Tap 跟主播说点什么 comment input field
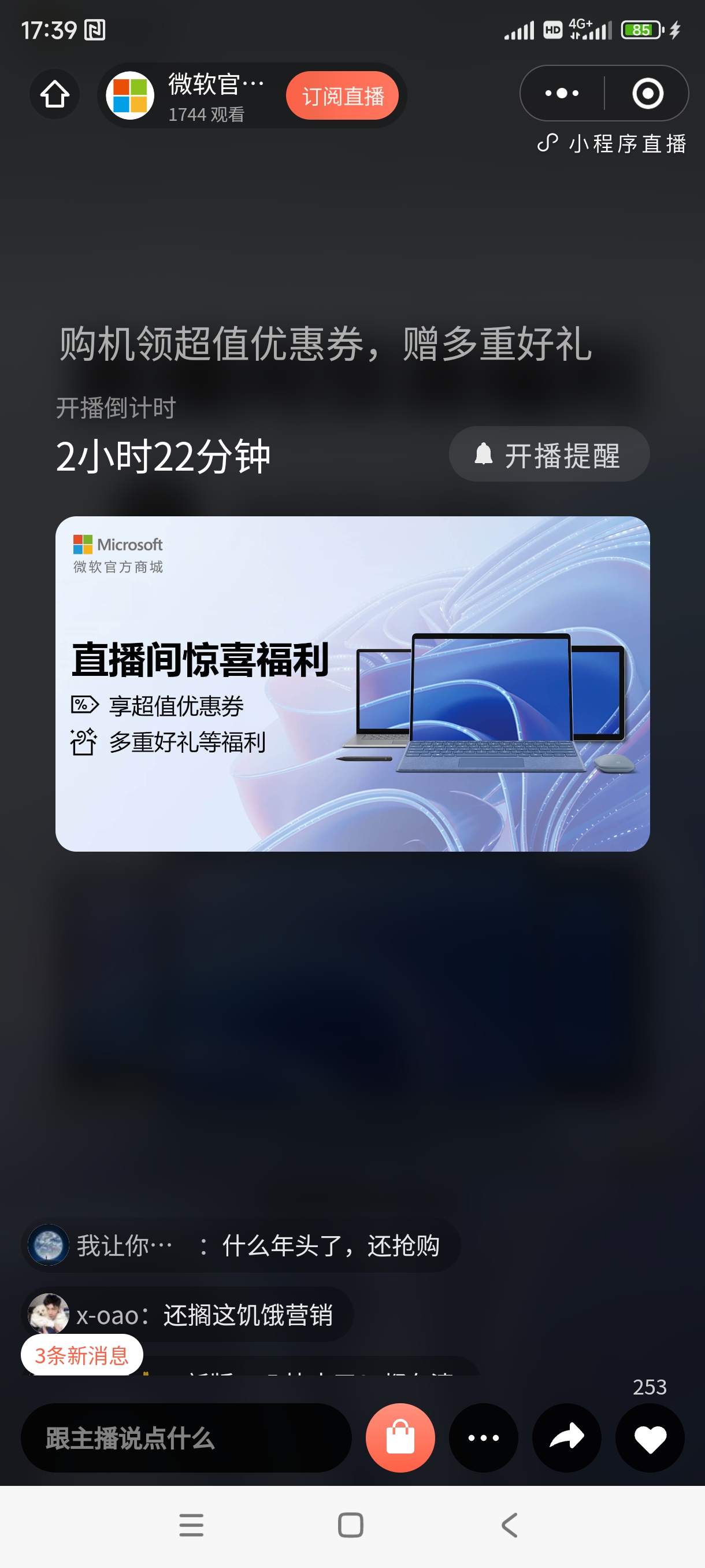The height and width of the screenshot is (1568, 705). 183,1437
